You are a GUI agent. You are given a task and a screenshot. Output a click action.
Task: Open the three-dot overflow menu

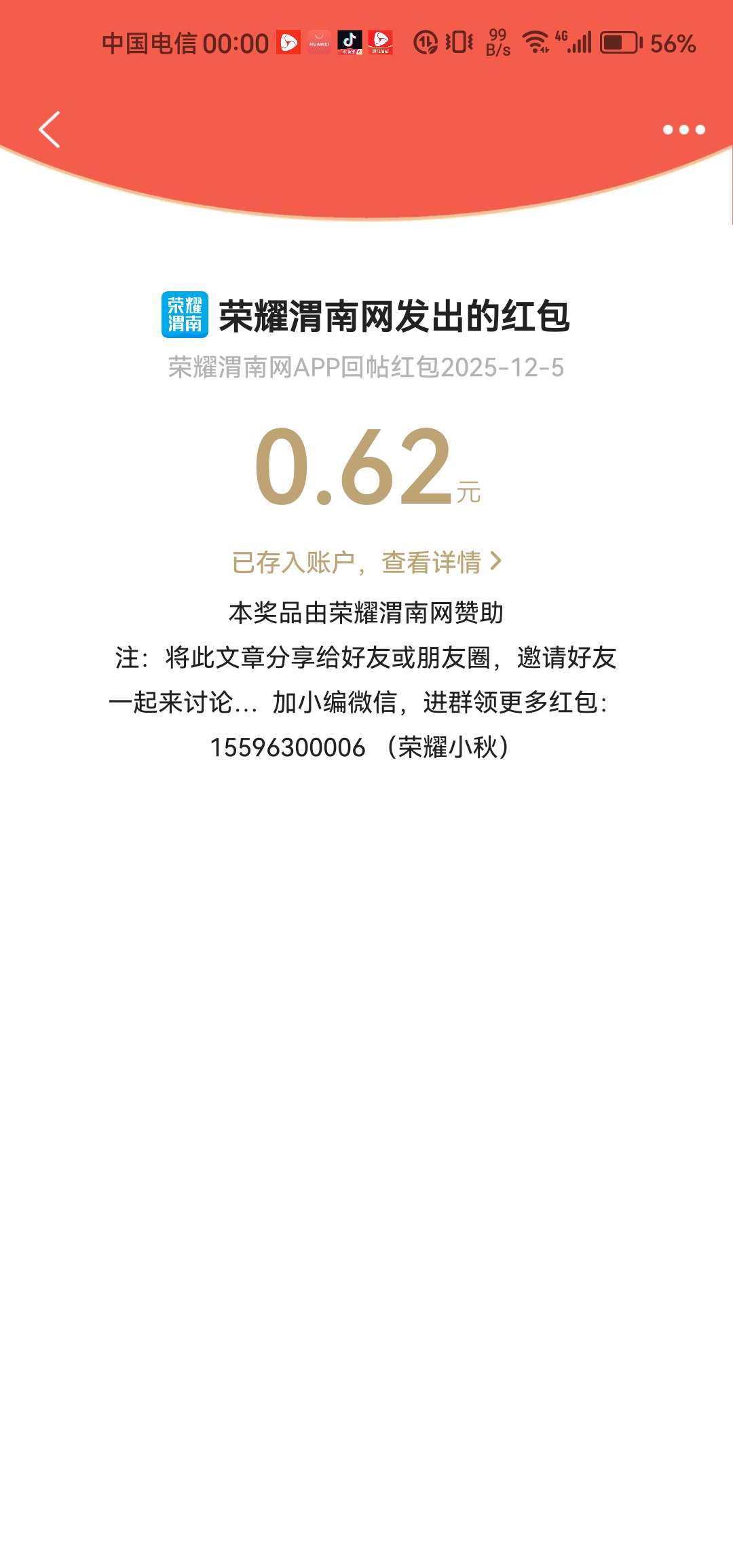coord(683,130)
